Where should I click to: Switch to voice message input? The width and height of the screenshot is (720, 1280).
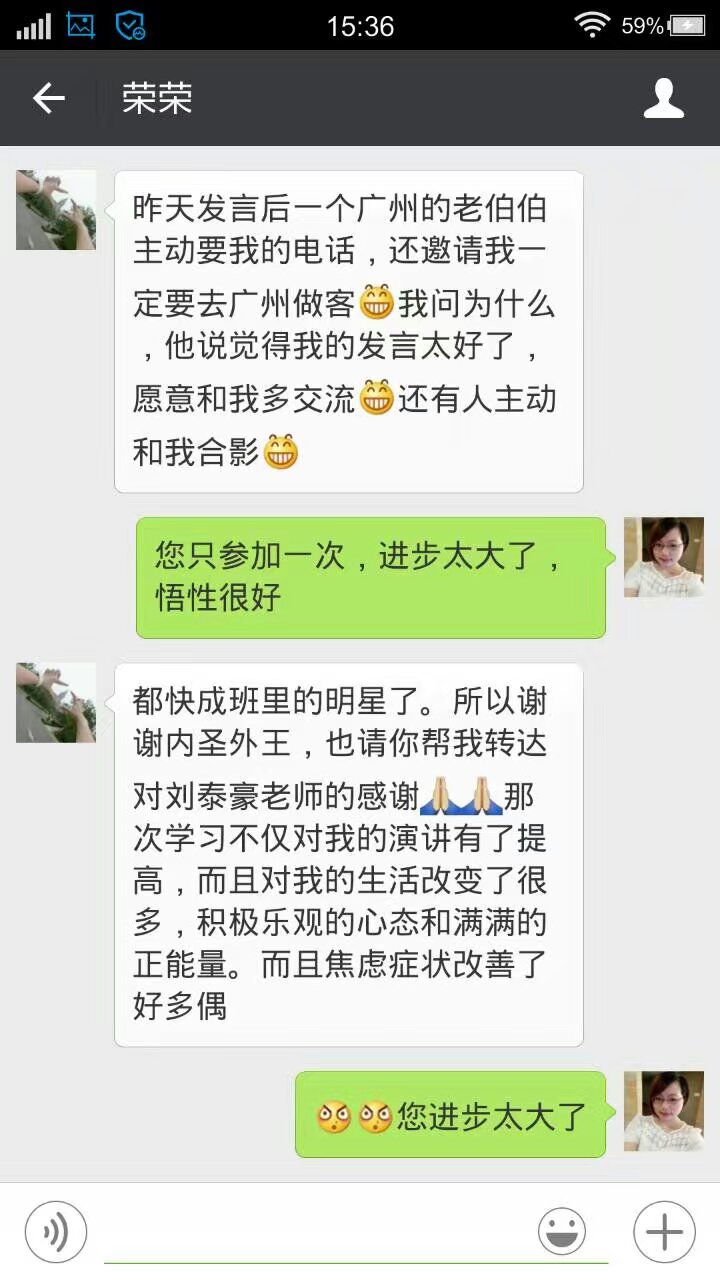(x=56, y=1232)
